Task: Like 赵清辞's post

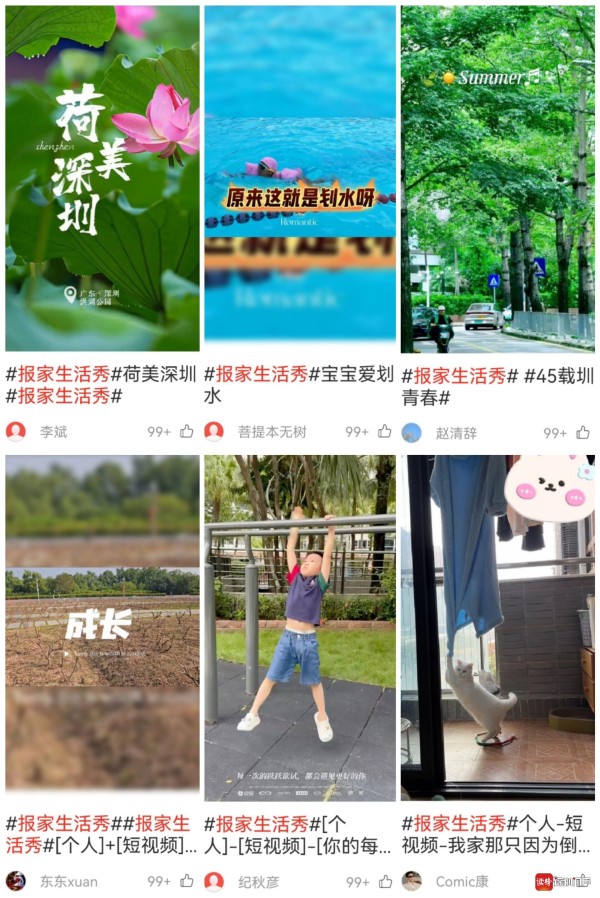Action: 583,432
